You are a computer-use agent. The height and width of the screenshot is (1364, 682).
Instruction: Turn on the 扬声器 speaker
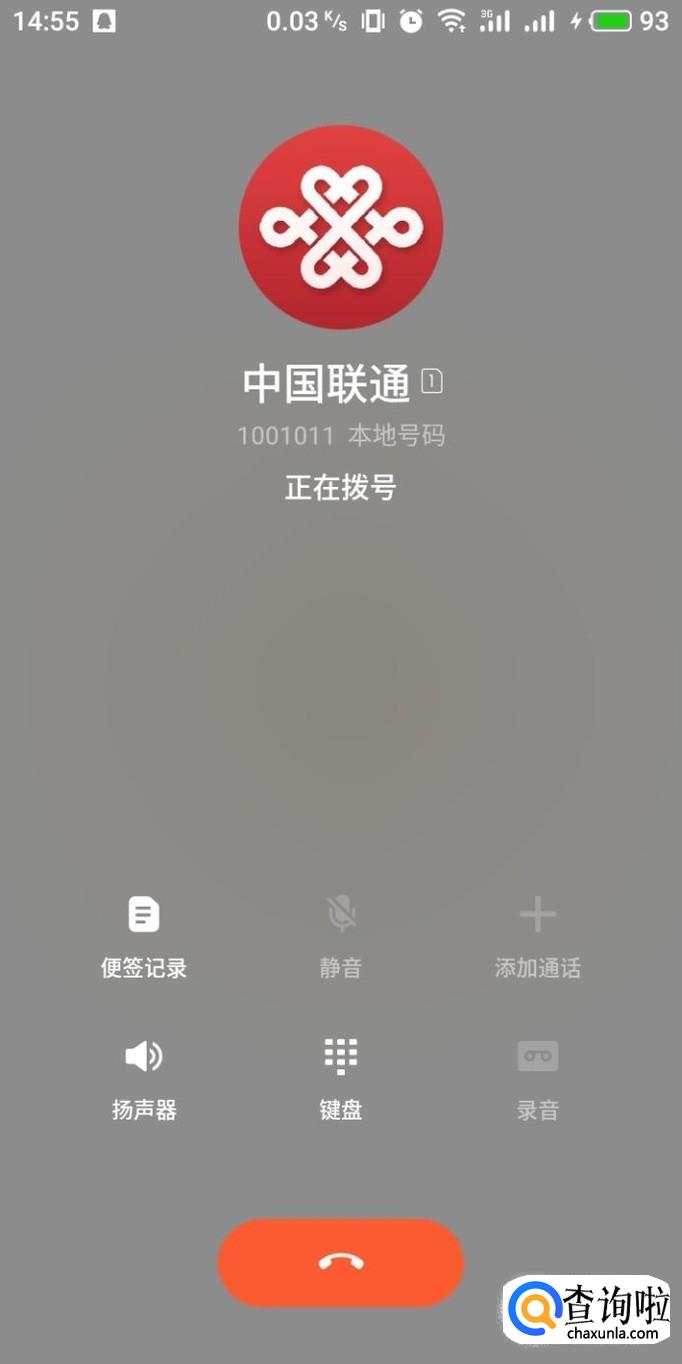click(x=144, y=1078)
